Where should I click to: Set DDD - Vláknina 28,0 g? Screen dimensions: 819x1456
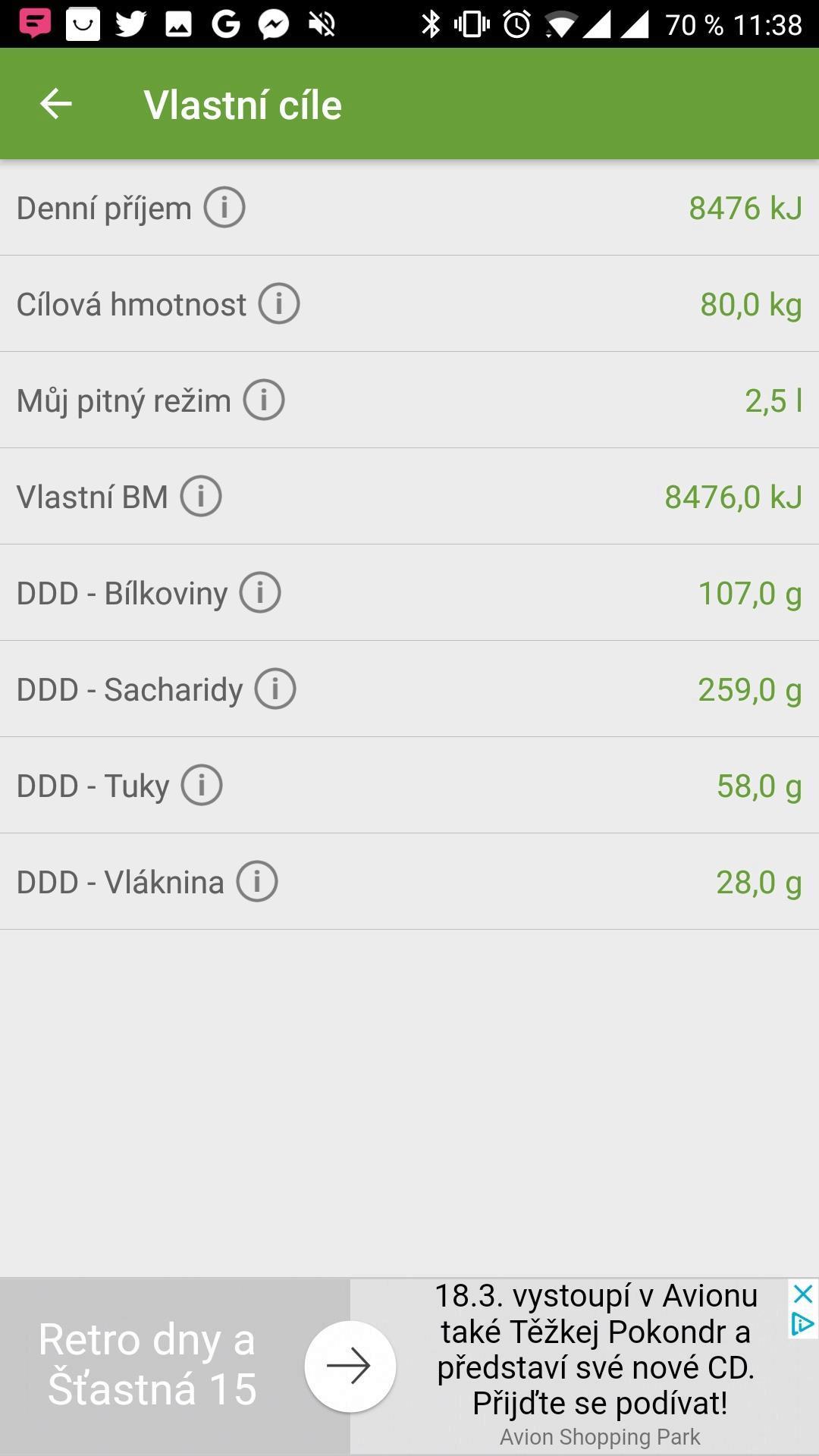pos(758,882)
